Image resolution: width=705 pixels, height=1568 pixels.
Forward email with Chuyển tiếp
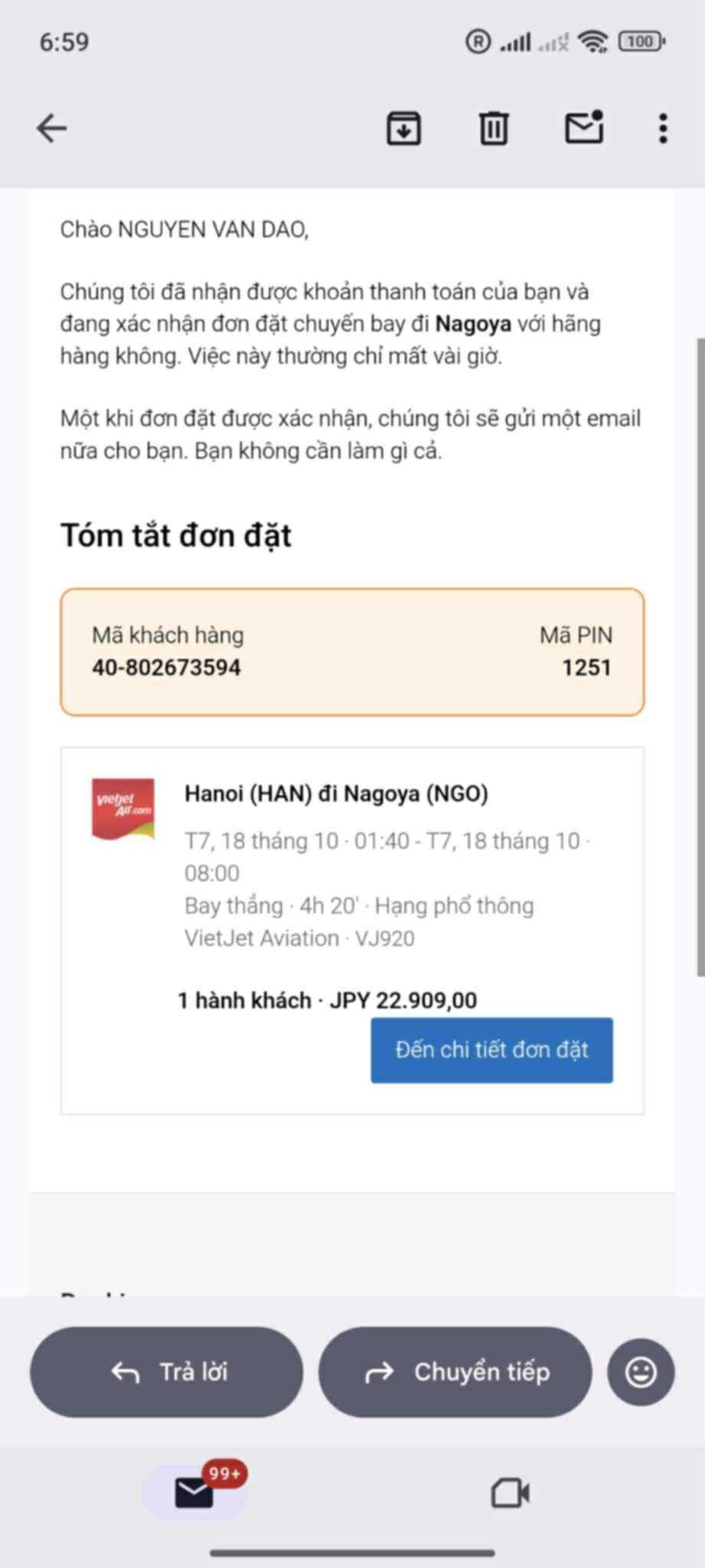pos(455,1372)
